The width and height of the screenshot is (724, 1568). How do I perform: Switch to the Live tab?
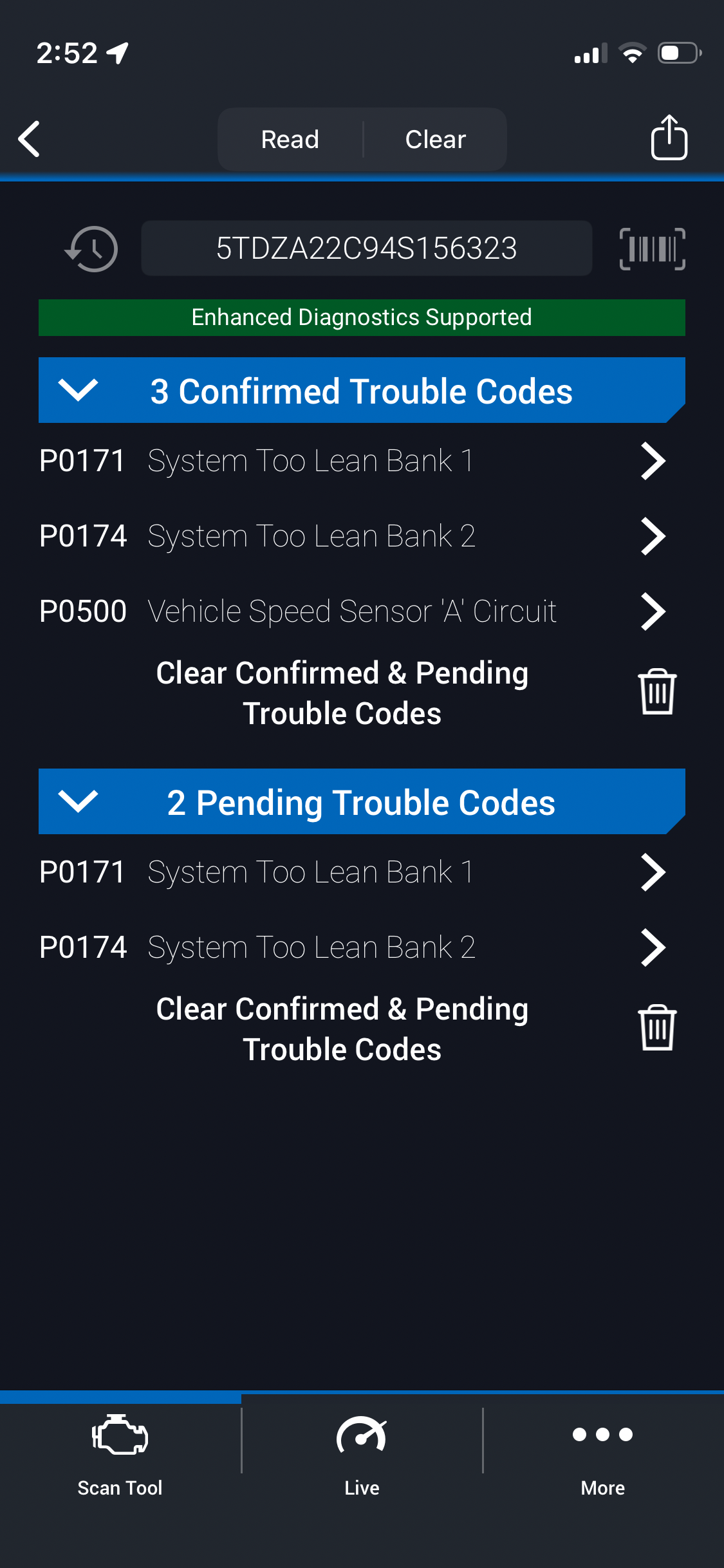coord(362,1453)
